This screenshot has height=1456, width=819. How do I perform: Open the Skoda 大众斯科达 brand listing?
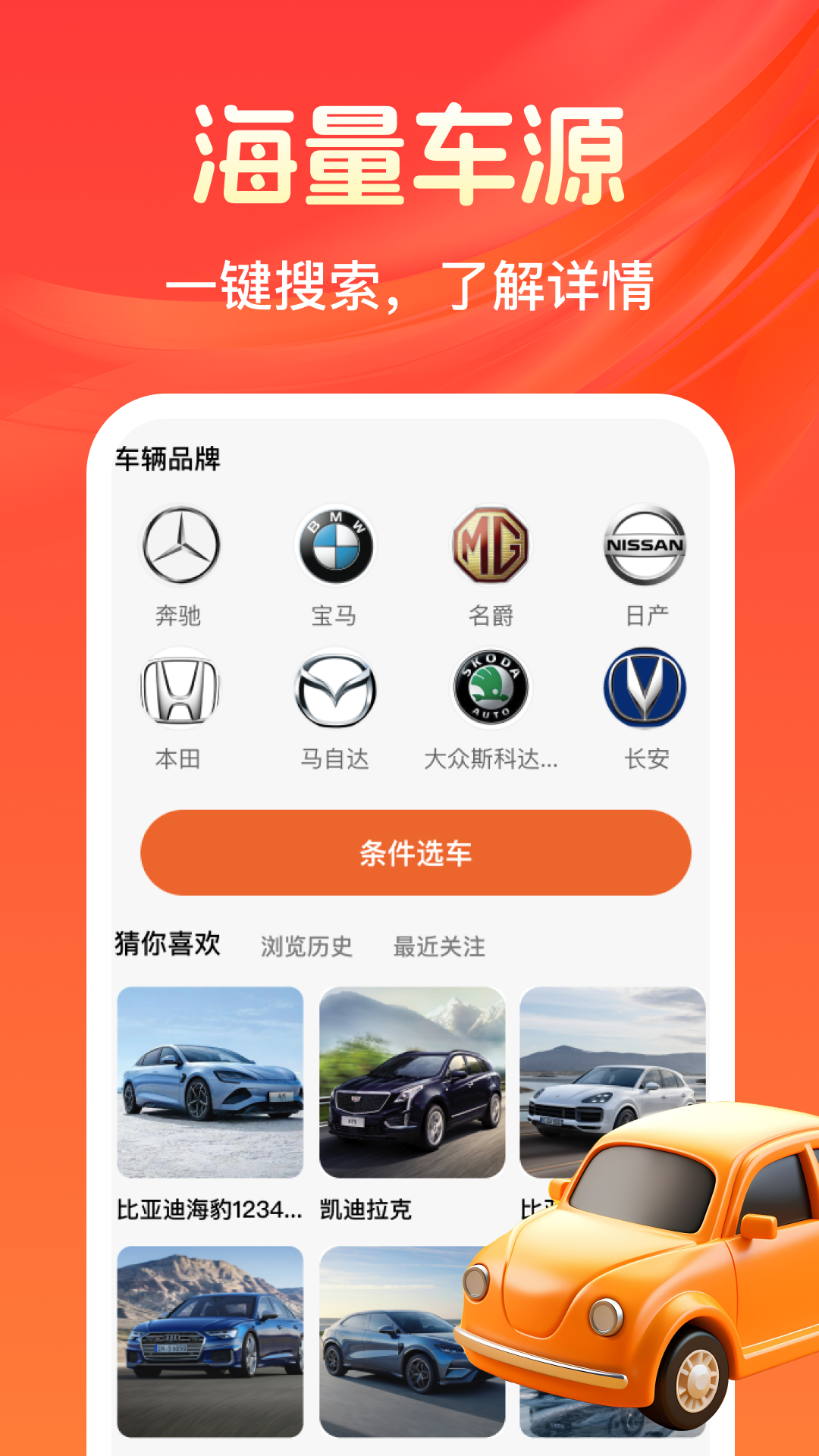tap(491, 689)
